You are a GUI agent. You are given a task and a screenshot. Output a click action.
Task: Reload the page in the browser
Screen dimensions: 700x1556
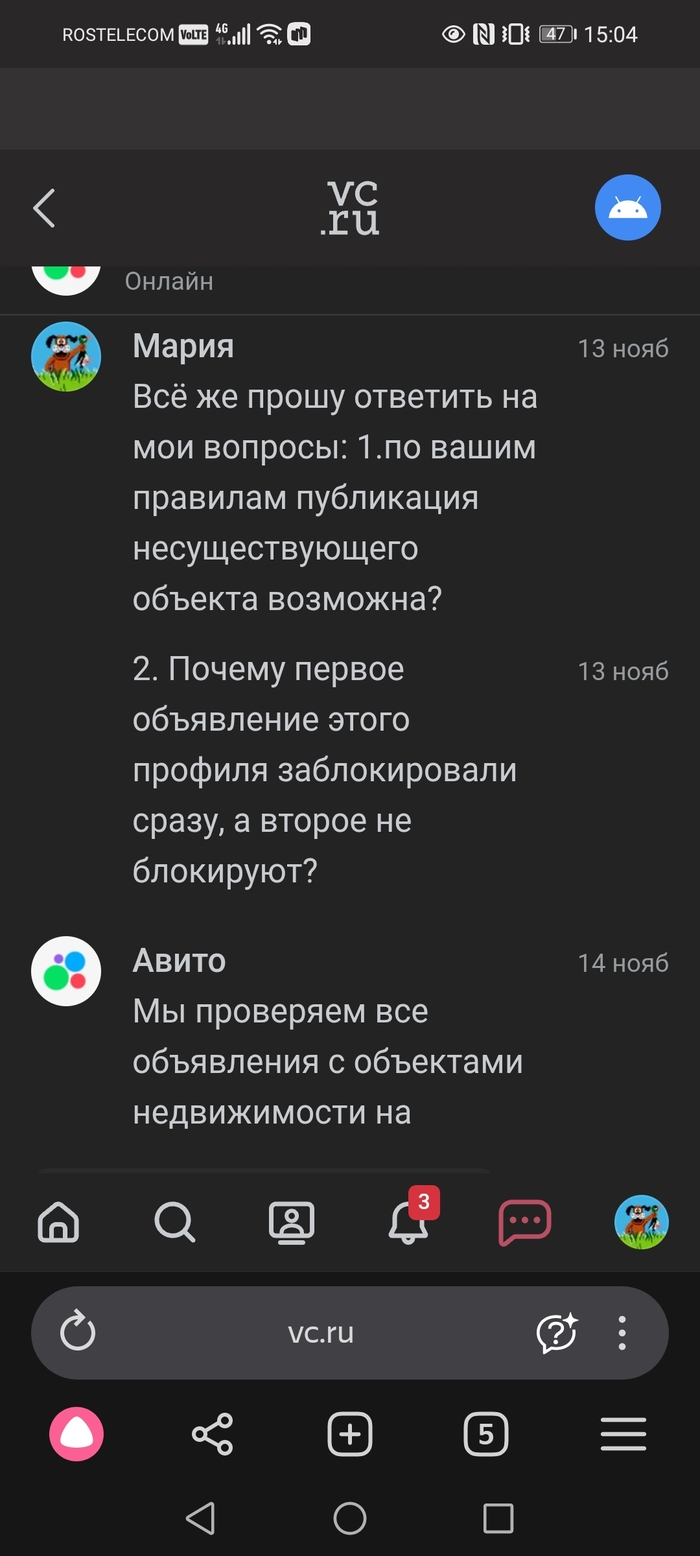pyautogui.click(x=78, y=1332)
